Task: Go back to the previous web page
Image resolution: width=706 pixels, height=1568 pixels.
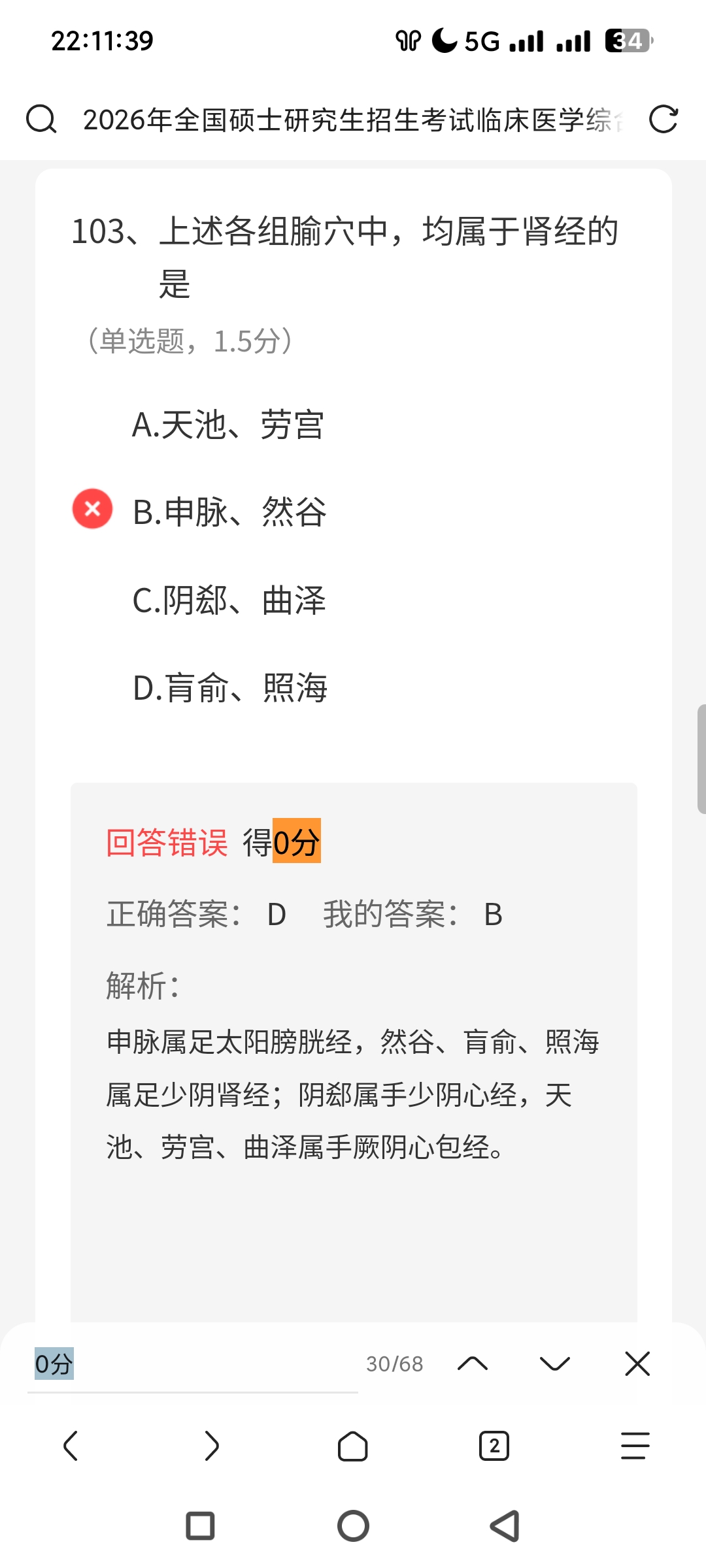Action: pyautogui.click(x=71, y=1445)
